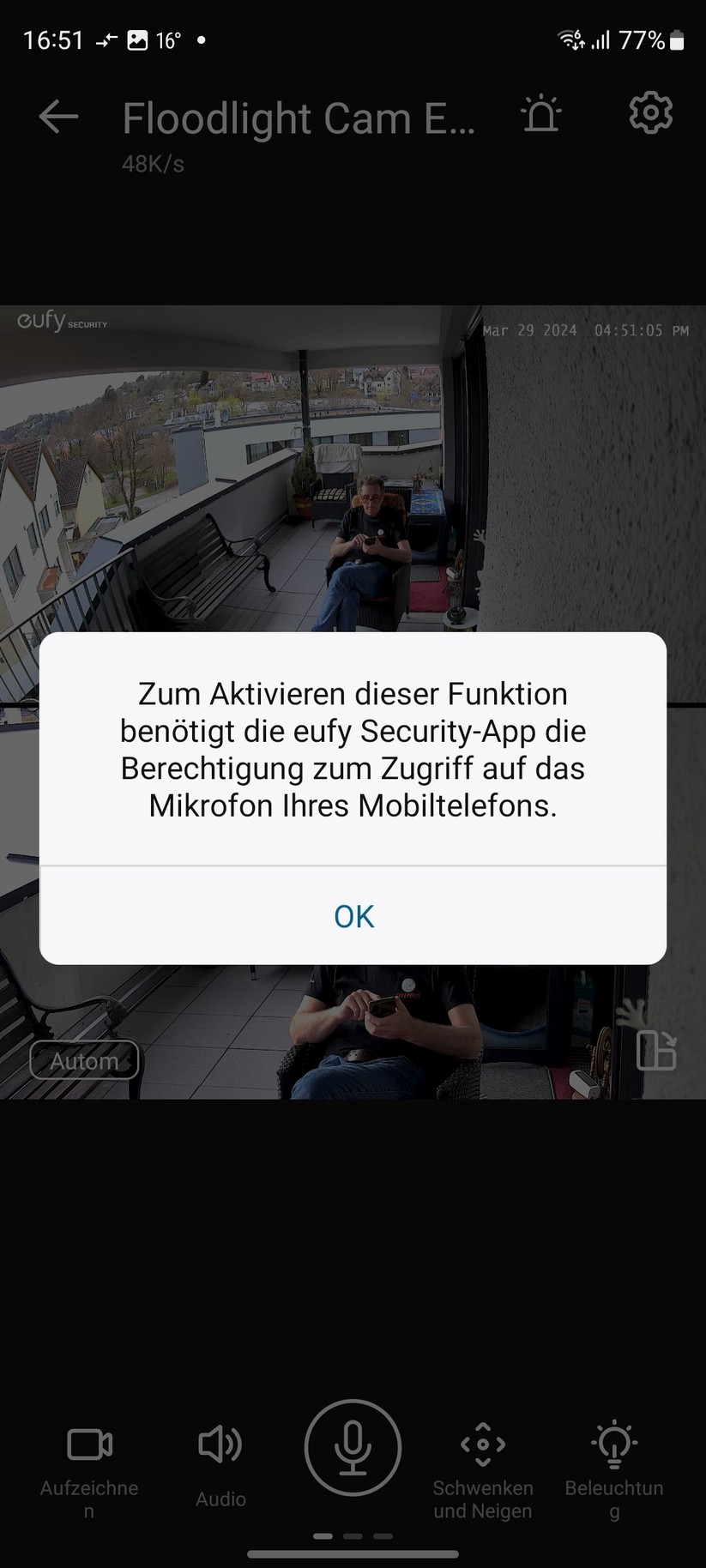Tap the Floodlight Cam E camera title
This screenshot has width=706, height=1568.
point(299,118)
